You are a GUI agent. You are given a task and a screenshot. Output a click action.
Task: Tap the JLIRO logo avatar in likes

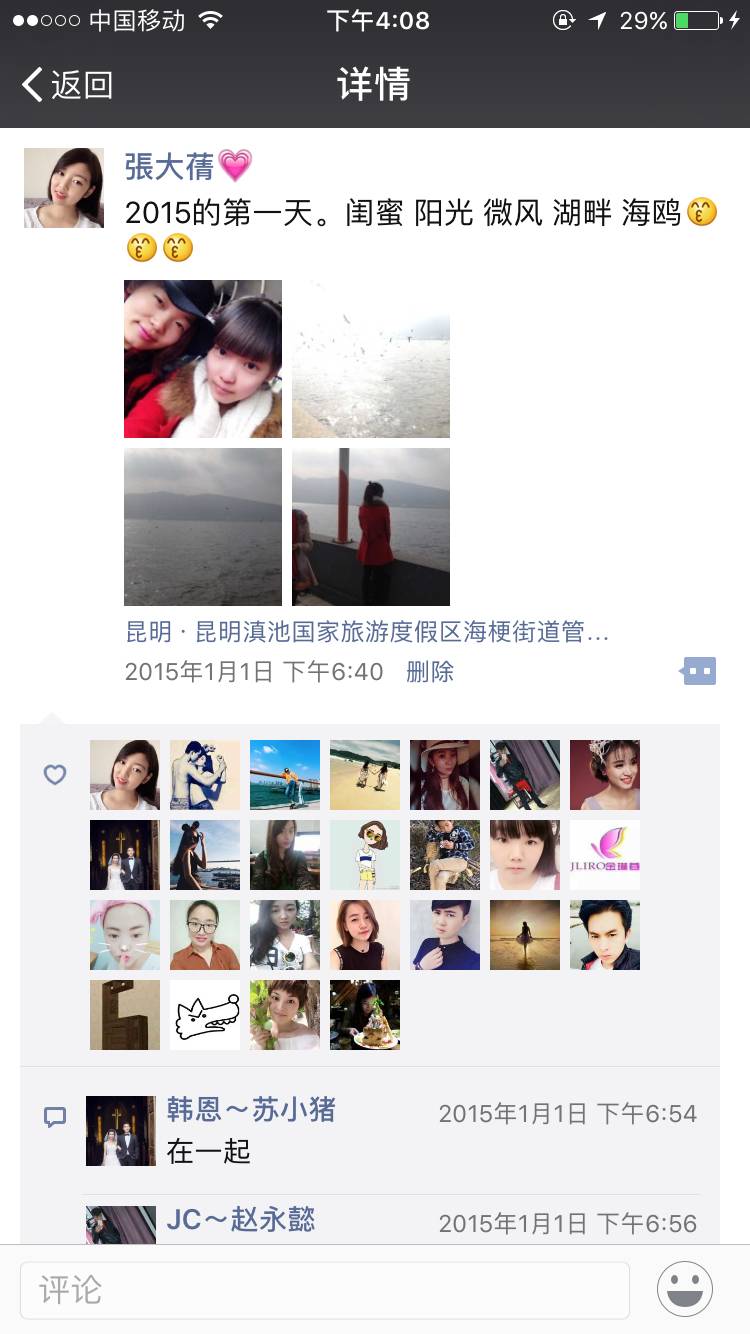[605, 855]
